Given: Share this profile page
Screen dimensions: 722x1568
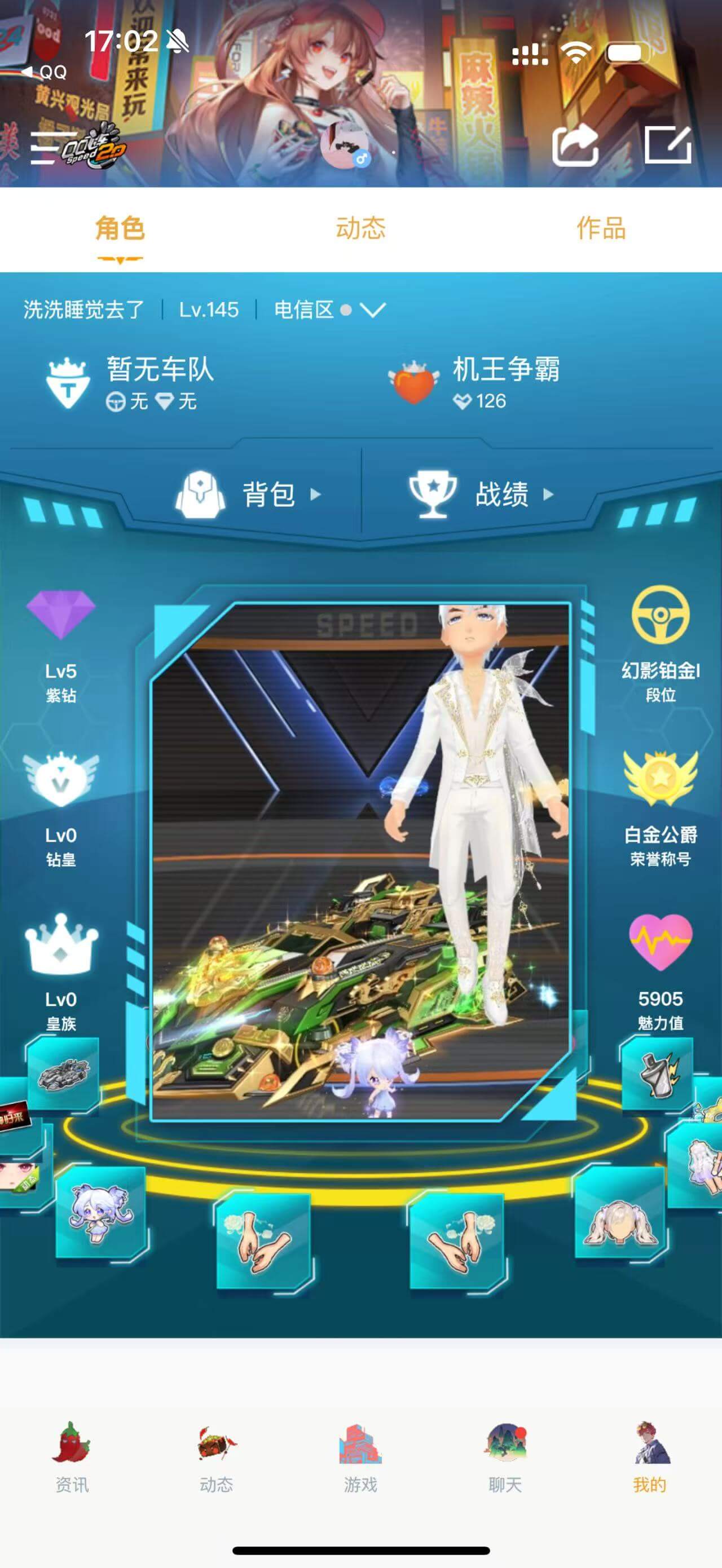Looking at the screenshot, I should pyautogui.click(x=575, y=145).
